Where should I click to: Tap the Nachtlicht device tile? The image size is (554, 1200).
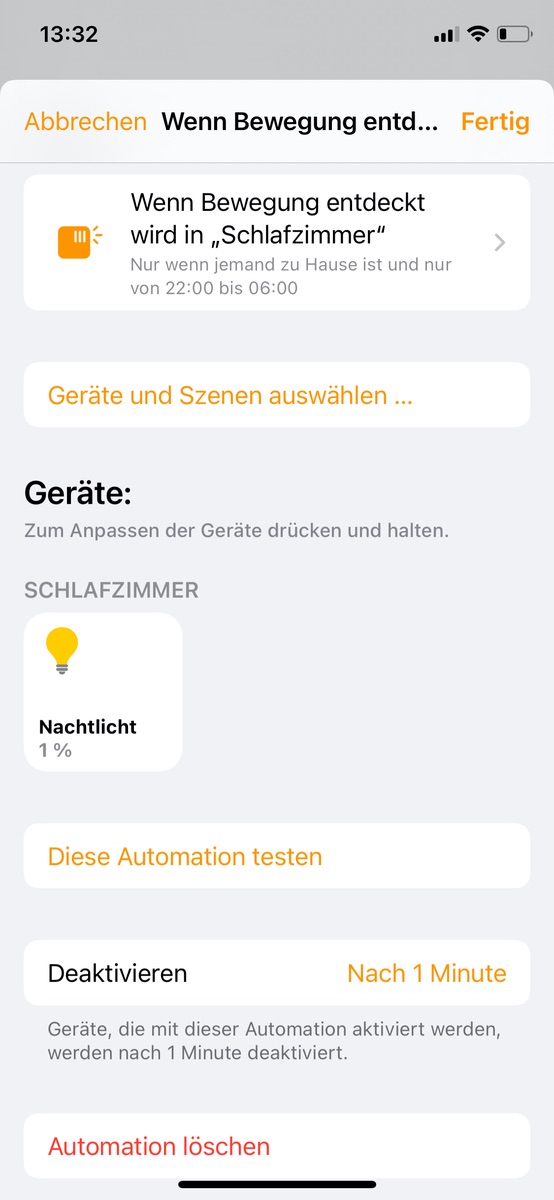point(103,692)
